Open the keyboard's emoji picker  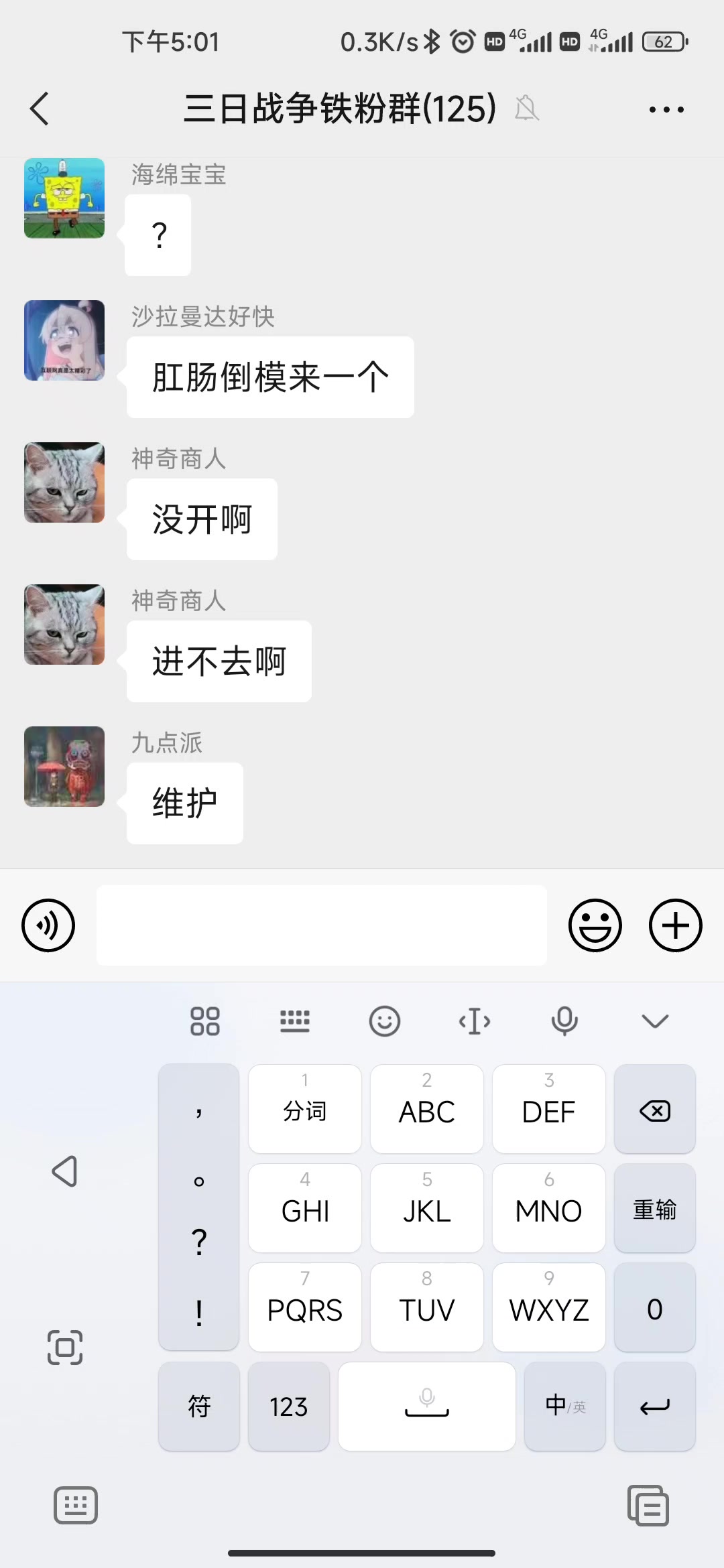385,1021
